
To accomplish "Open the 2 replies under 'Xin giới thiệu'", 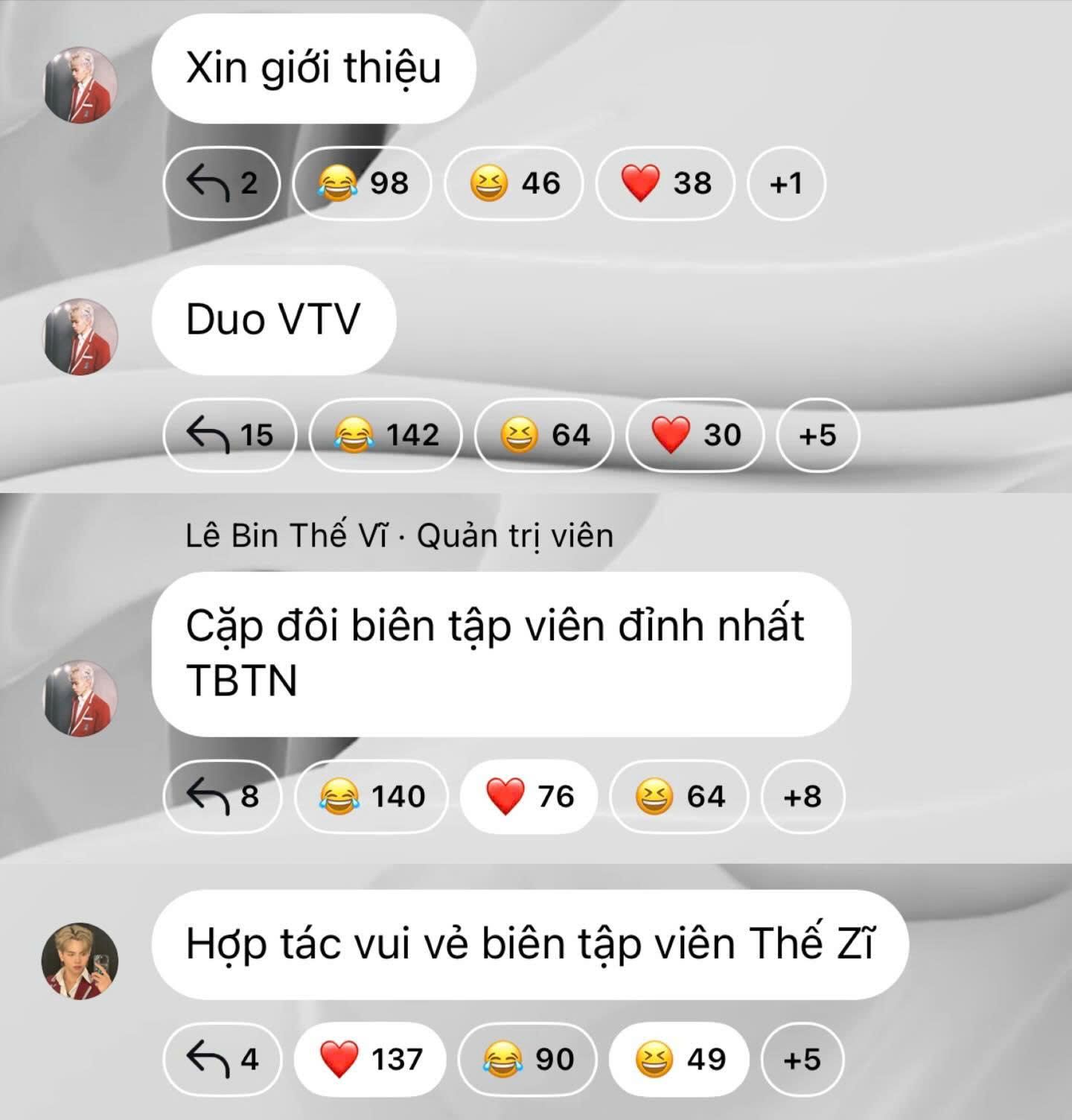I will 222,183.
